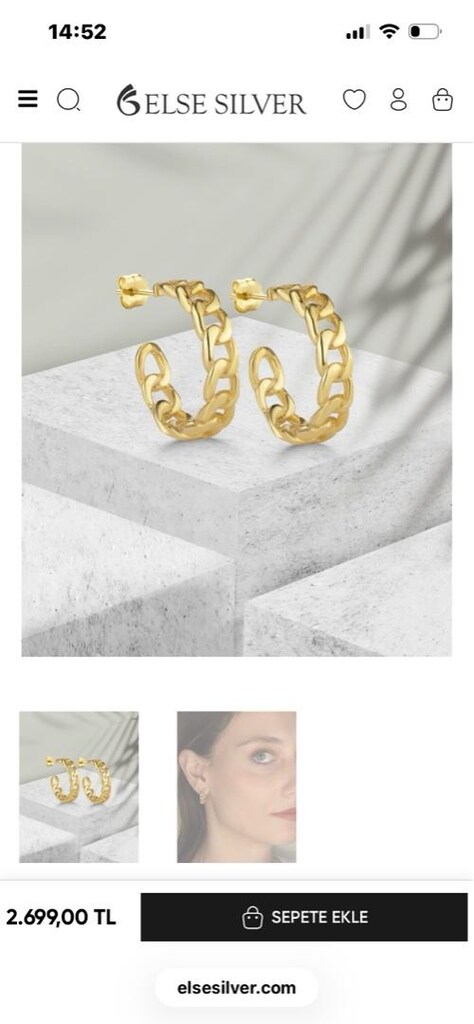Open the main chain earrings image
Image resolution: width=474 pixels, height=1024 pixels.
[236, 400]
